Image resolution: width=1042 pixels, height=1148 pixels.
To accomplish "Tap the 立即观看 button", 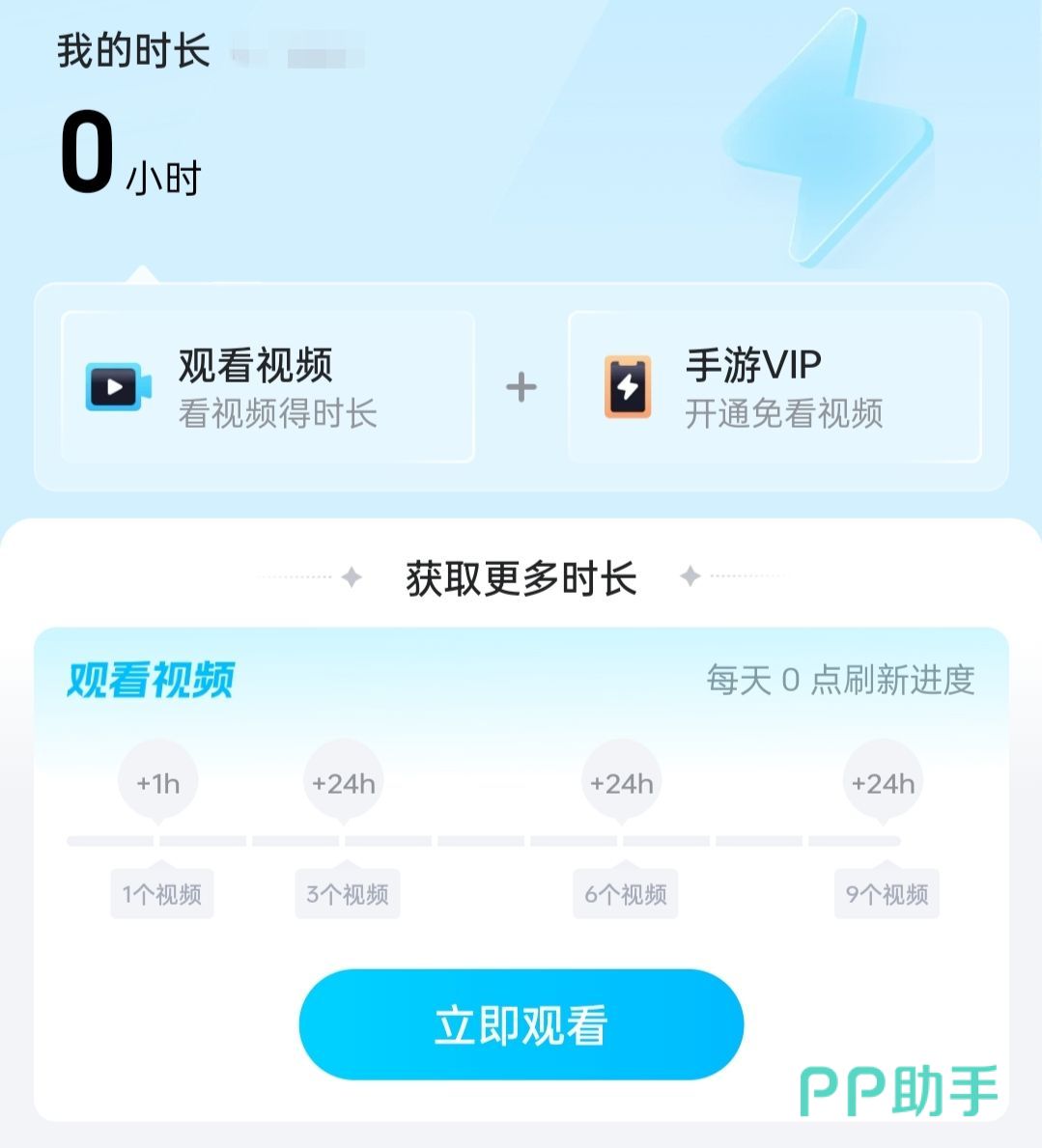I will [521, 1024].
